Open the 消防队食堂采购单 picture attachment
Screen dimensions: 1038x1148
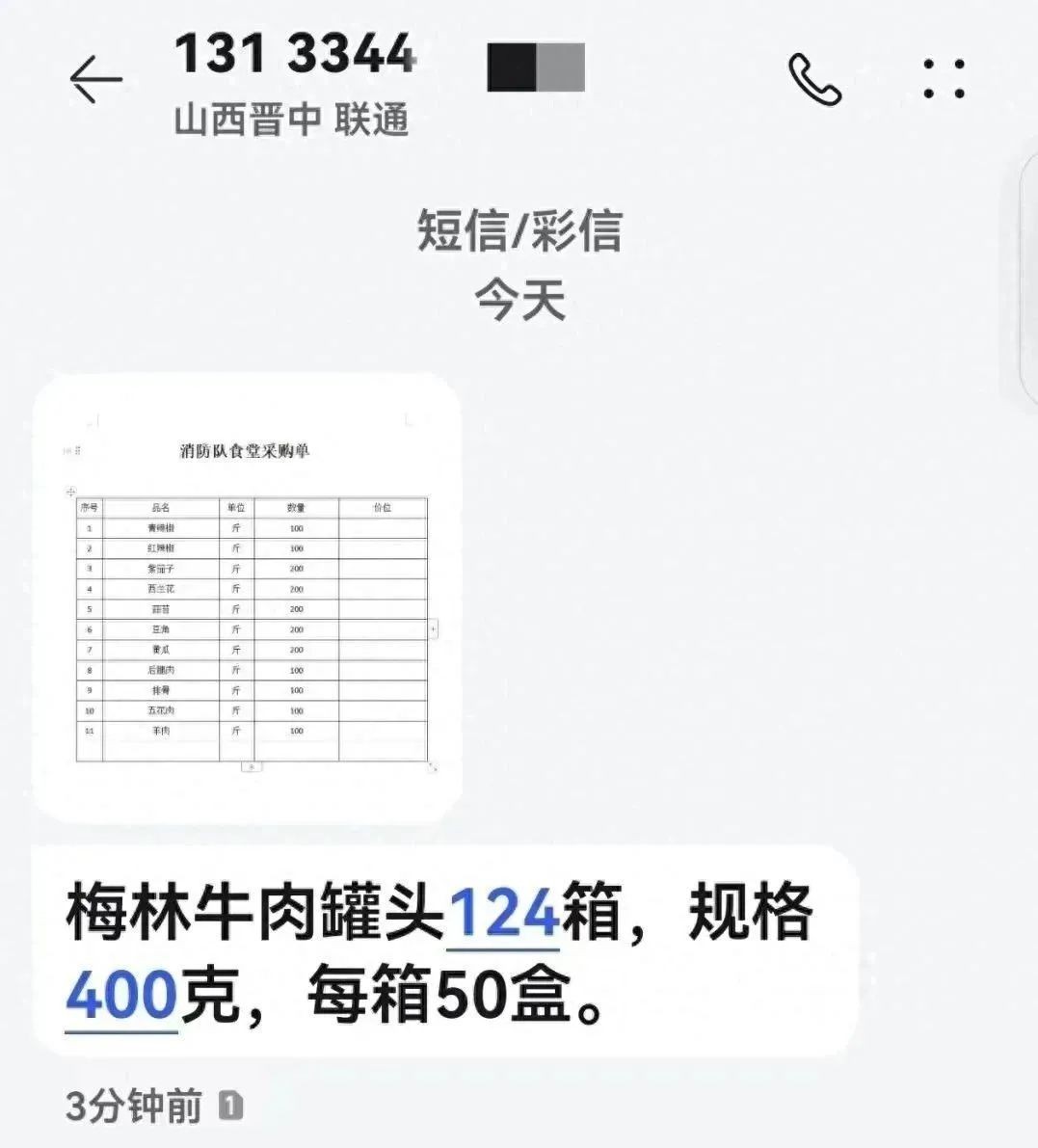[x=248, y=598]
